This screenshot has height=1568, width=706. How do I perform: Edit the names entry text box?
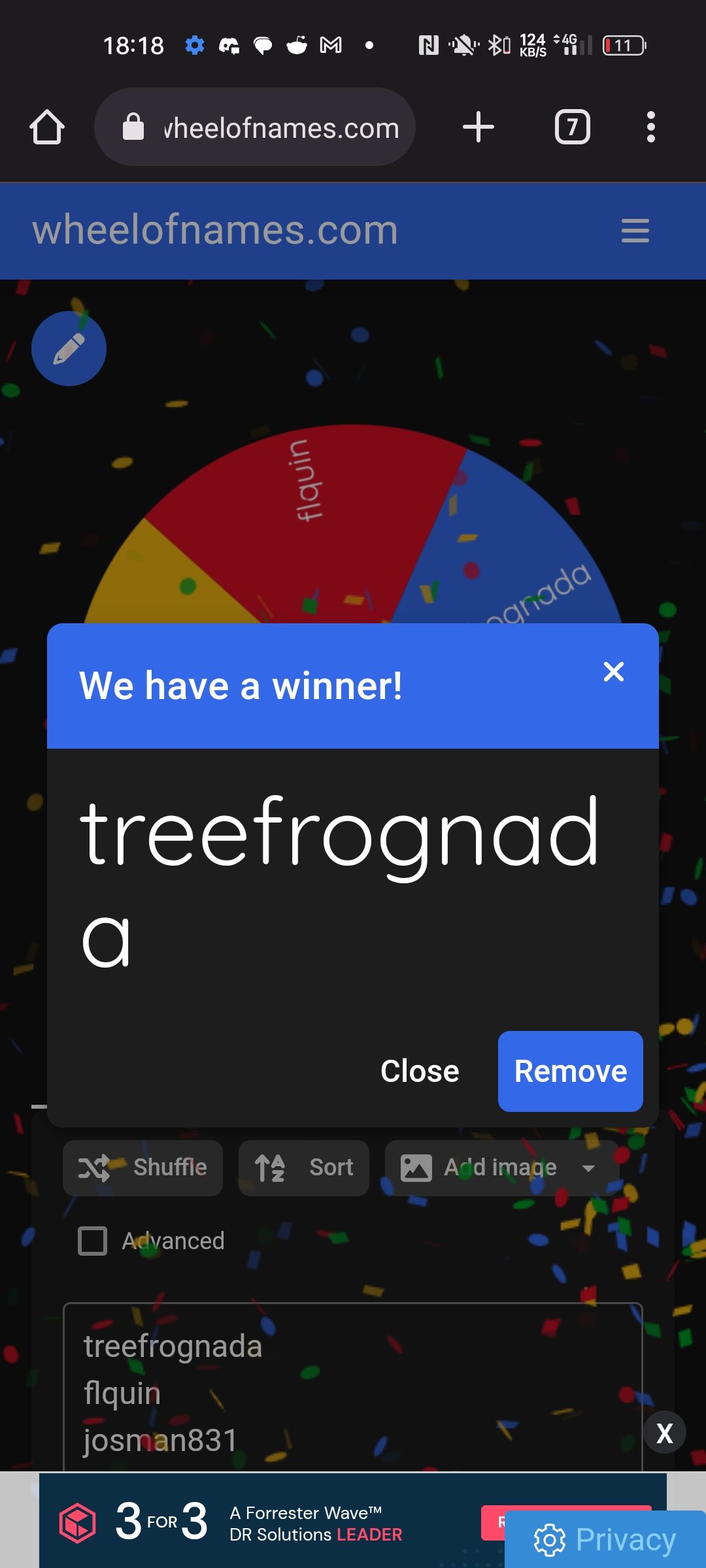(x=353, y=1392)
